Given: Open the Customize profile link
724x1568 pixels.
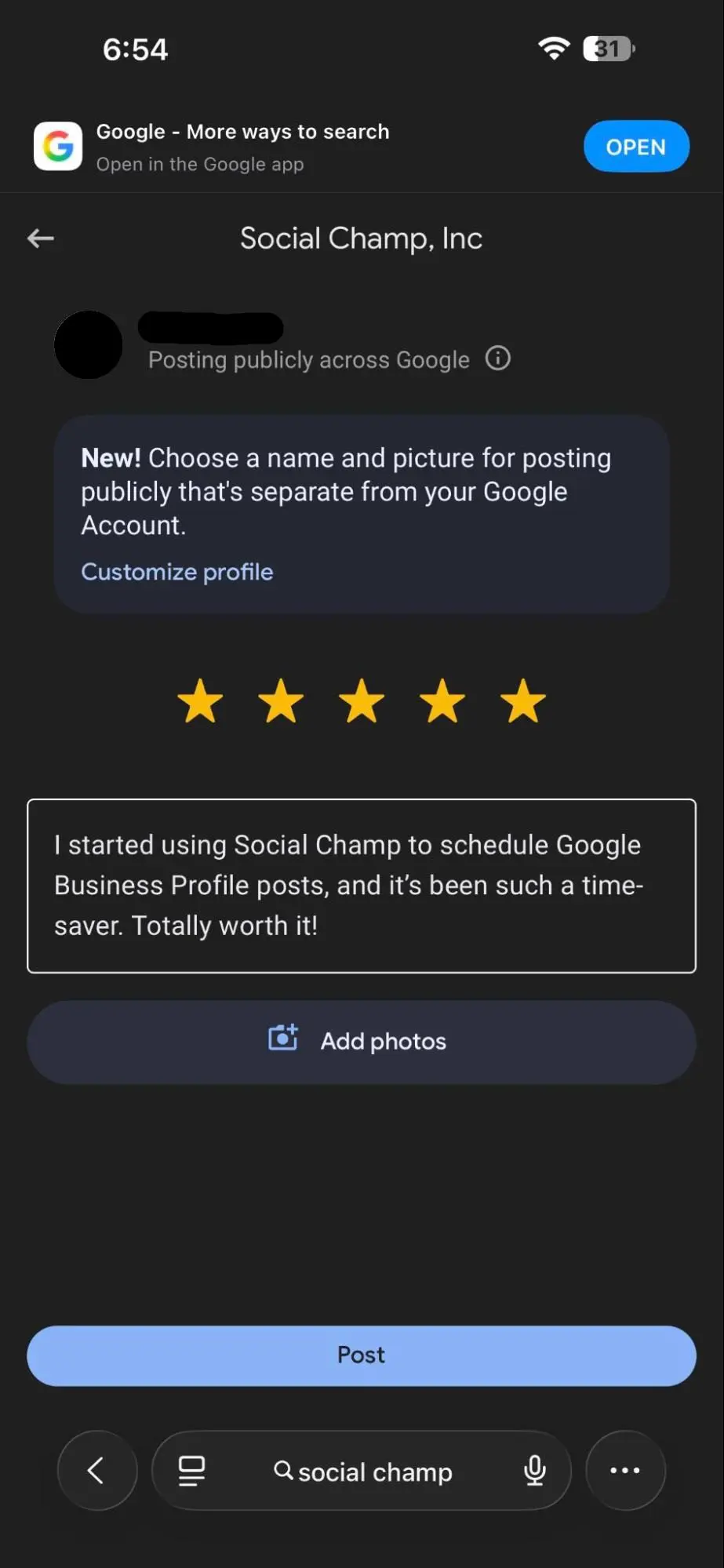Looking at the screenshot, I should tap(177, 572).
